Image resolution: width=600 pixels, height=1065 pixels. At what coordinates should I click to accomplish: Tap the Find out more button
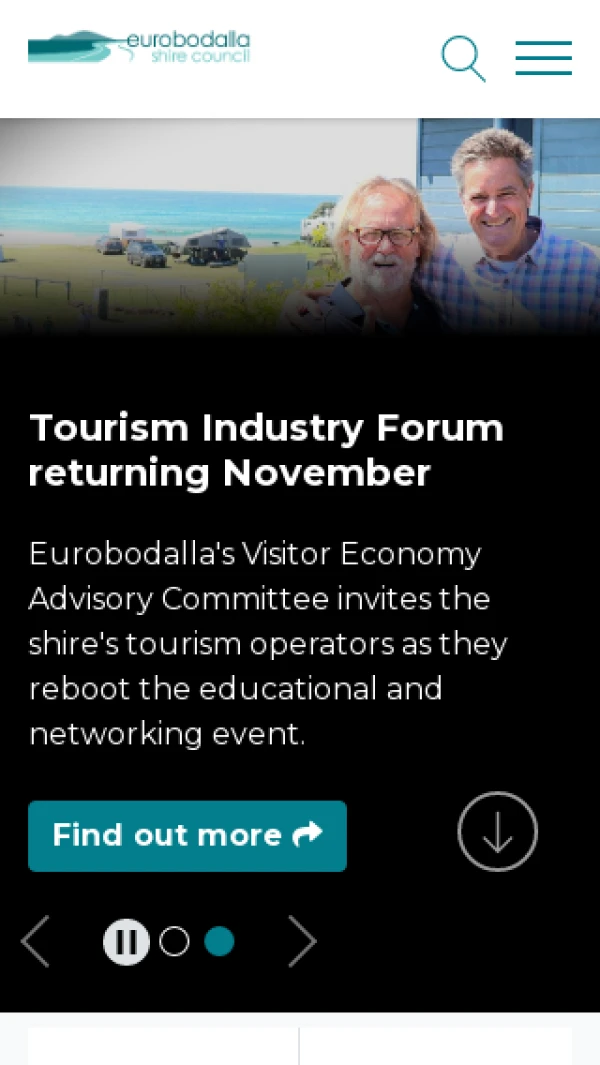tap(187, 835)
